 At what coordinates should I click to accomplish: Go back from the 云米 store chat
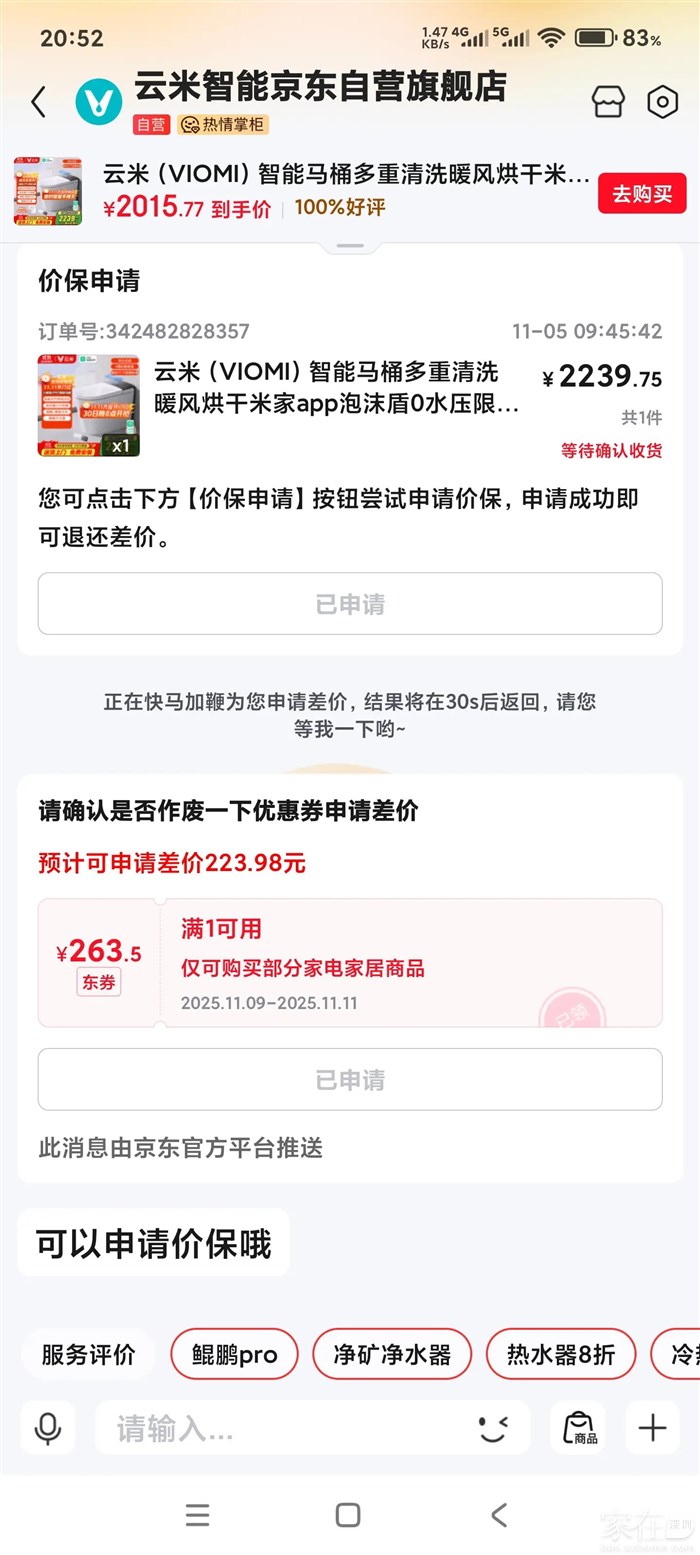click(x=39, y=102)
